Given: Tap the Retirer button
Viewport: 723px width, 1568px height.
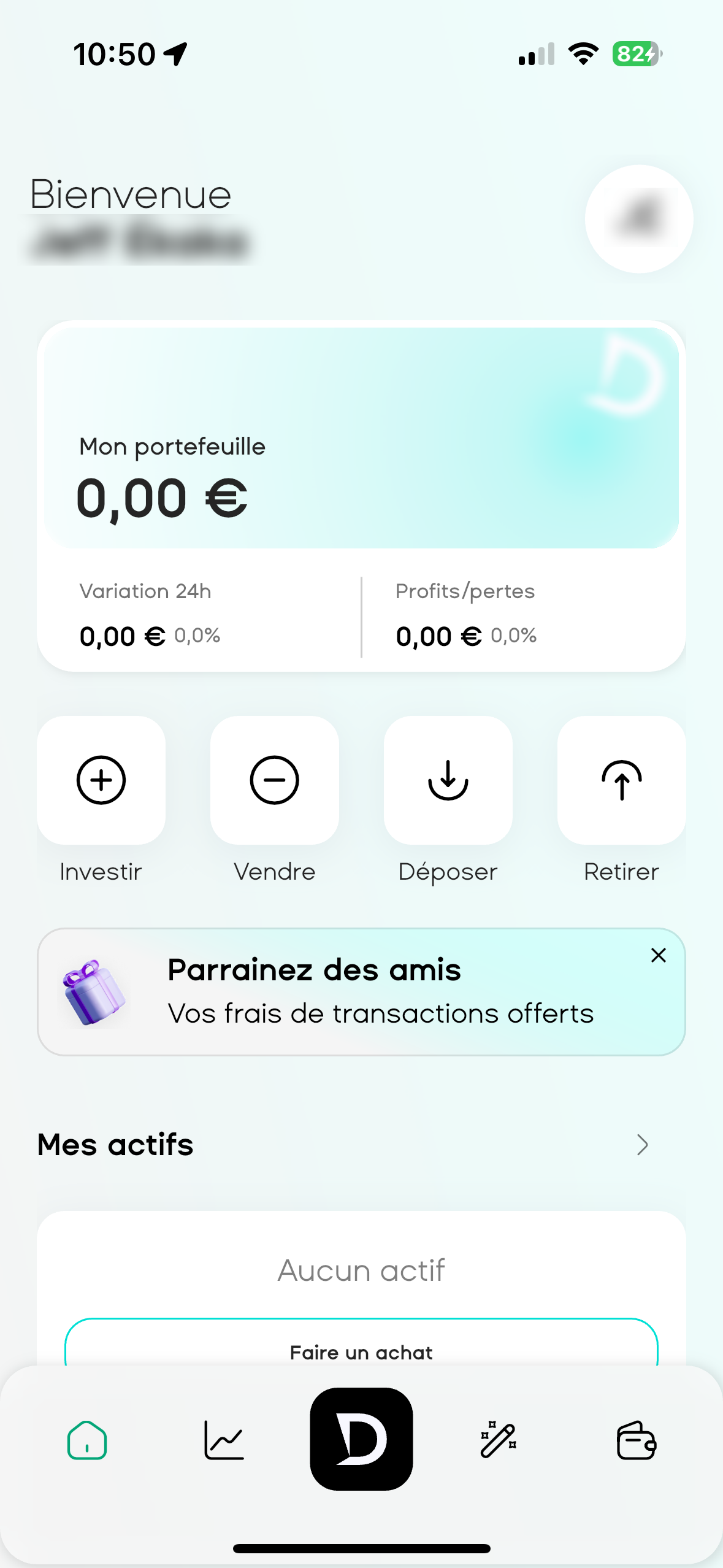Looking at the screenshot, I should [x=621, y=780].
